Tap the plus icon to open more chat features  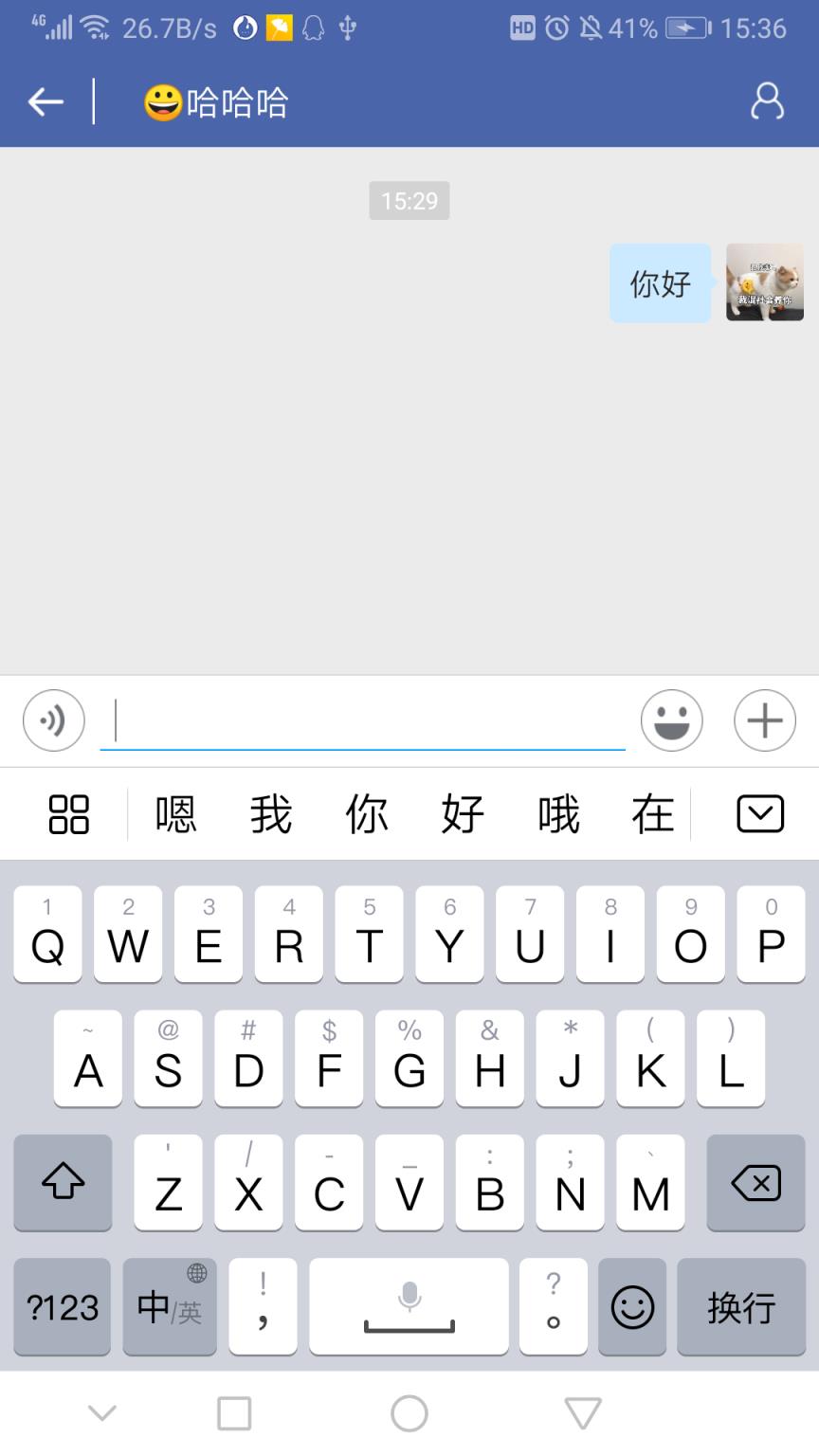tap(764, 720)
